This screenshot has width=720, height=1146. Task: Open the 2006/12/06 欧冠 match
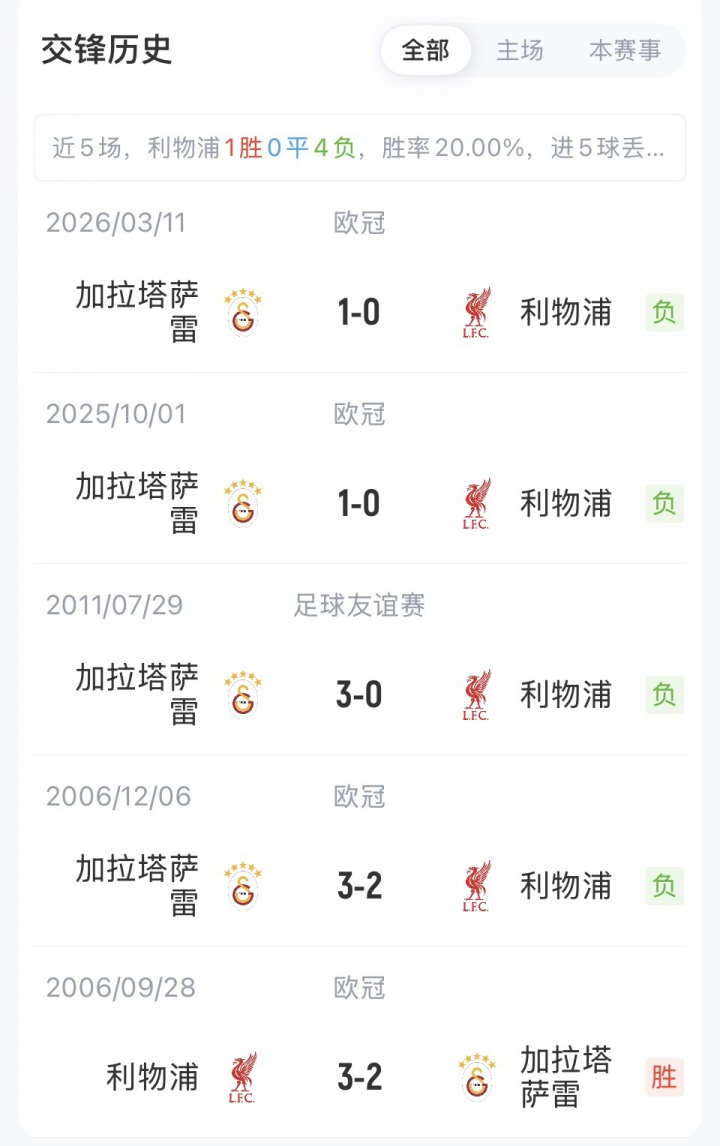coord(360,886)
